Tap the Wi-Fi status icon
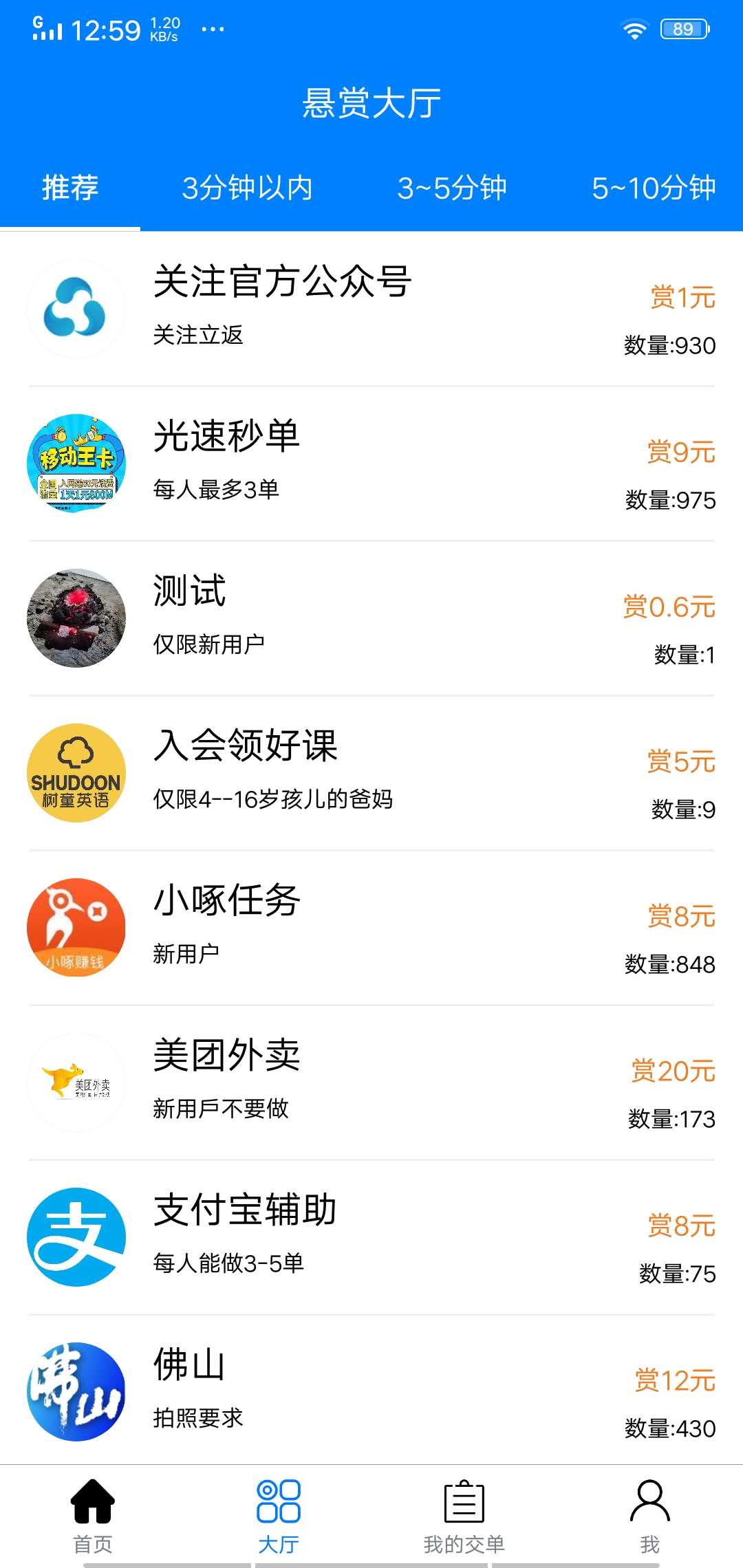The height and width of the screenshot is (1568, 743). pyautogui.click(x=634, y=28)
